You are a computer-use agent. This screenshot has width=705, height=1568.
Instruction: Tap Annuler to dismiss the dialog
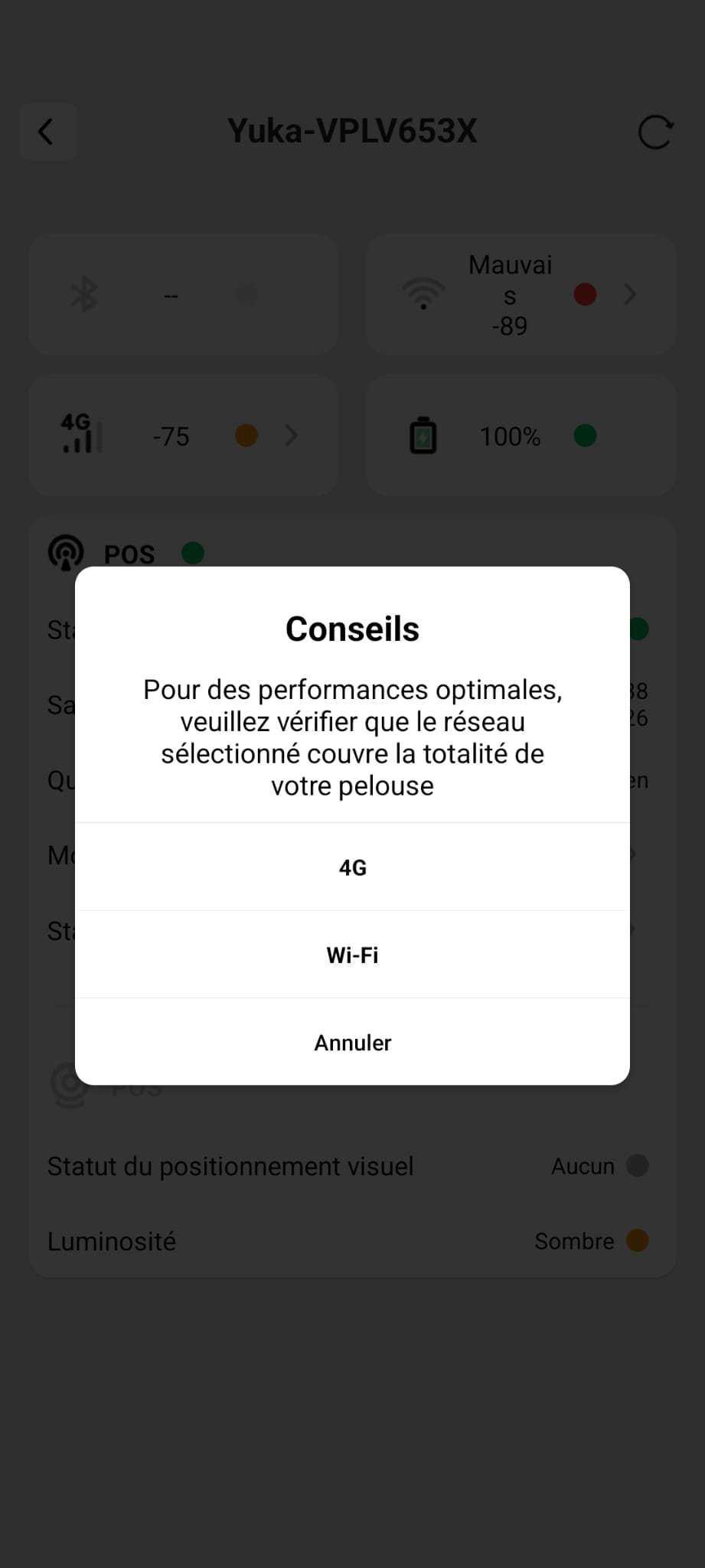click(x=352, y=1042)
